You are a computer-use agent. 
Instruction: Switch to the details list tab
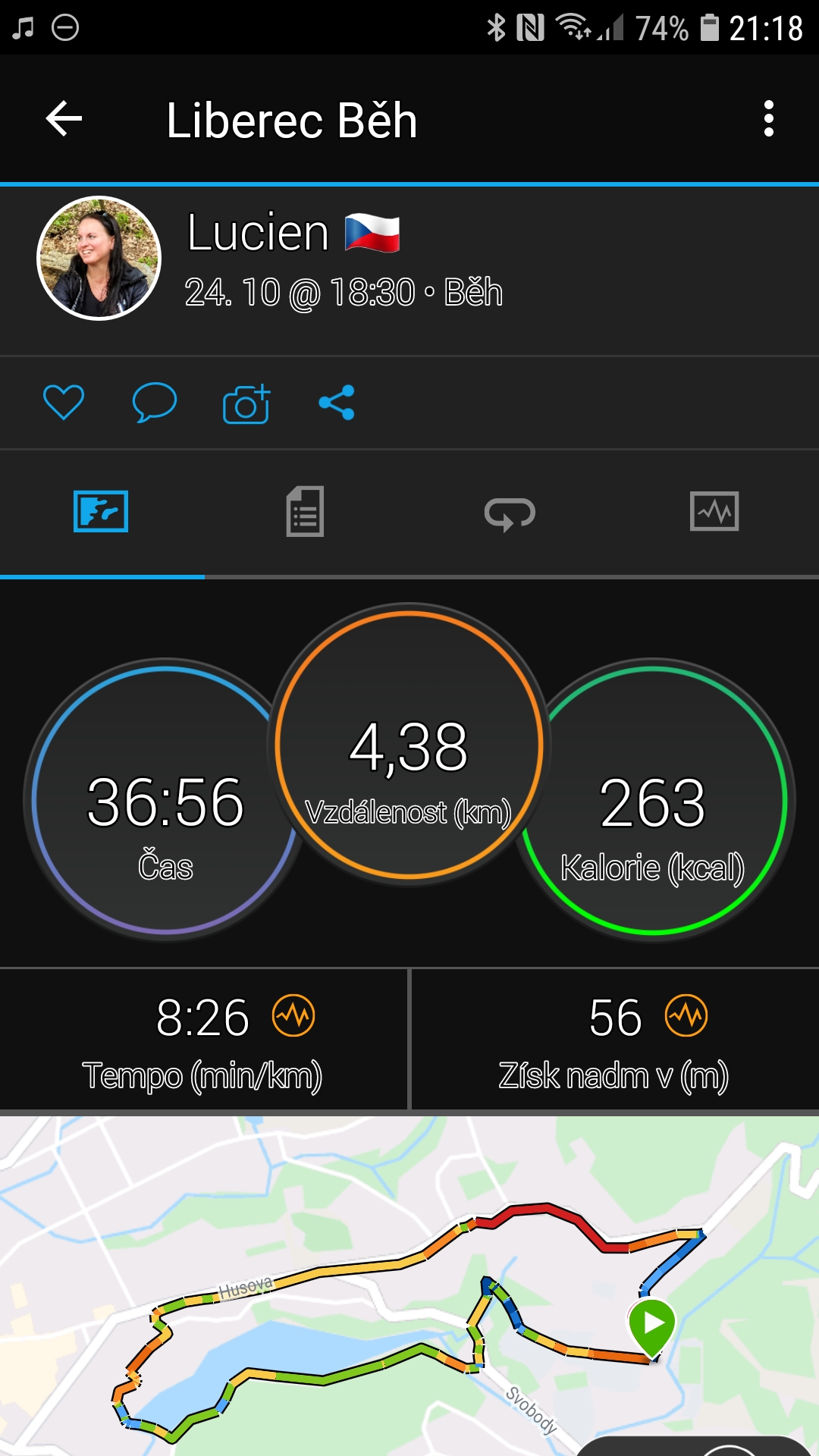tap(305, 512)
